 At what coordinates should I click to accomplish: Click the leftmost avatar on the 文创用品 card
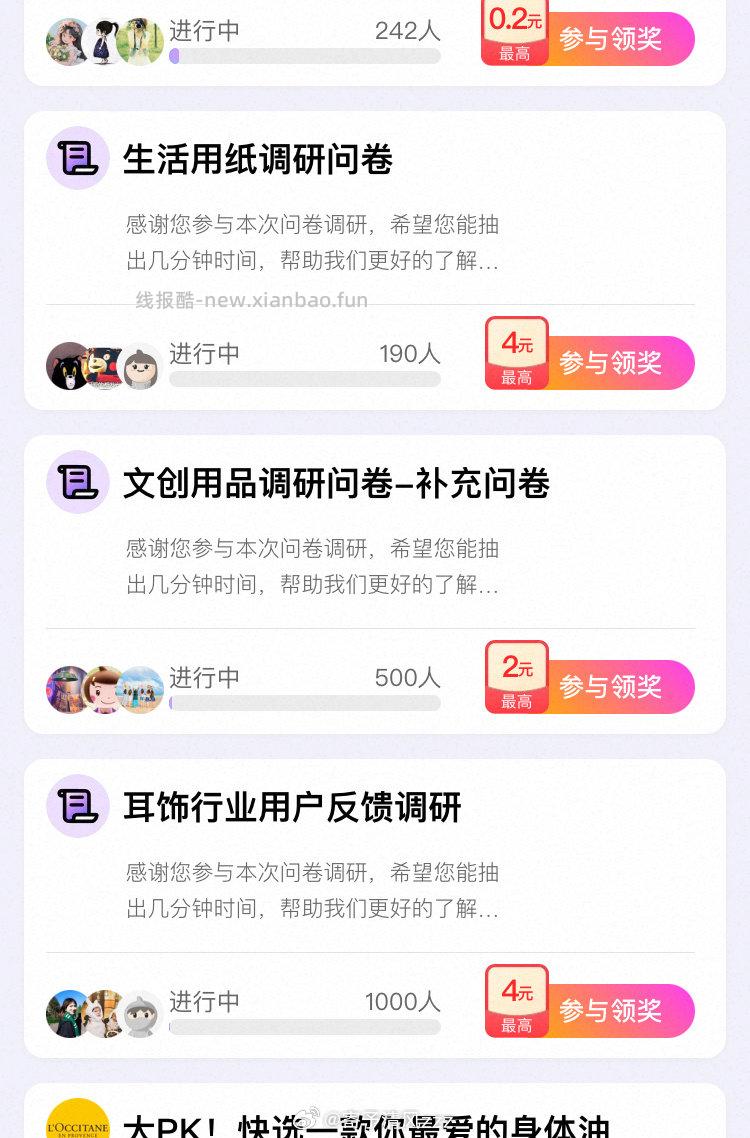pyautogui.click(x=68, y=689)
